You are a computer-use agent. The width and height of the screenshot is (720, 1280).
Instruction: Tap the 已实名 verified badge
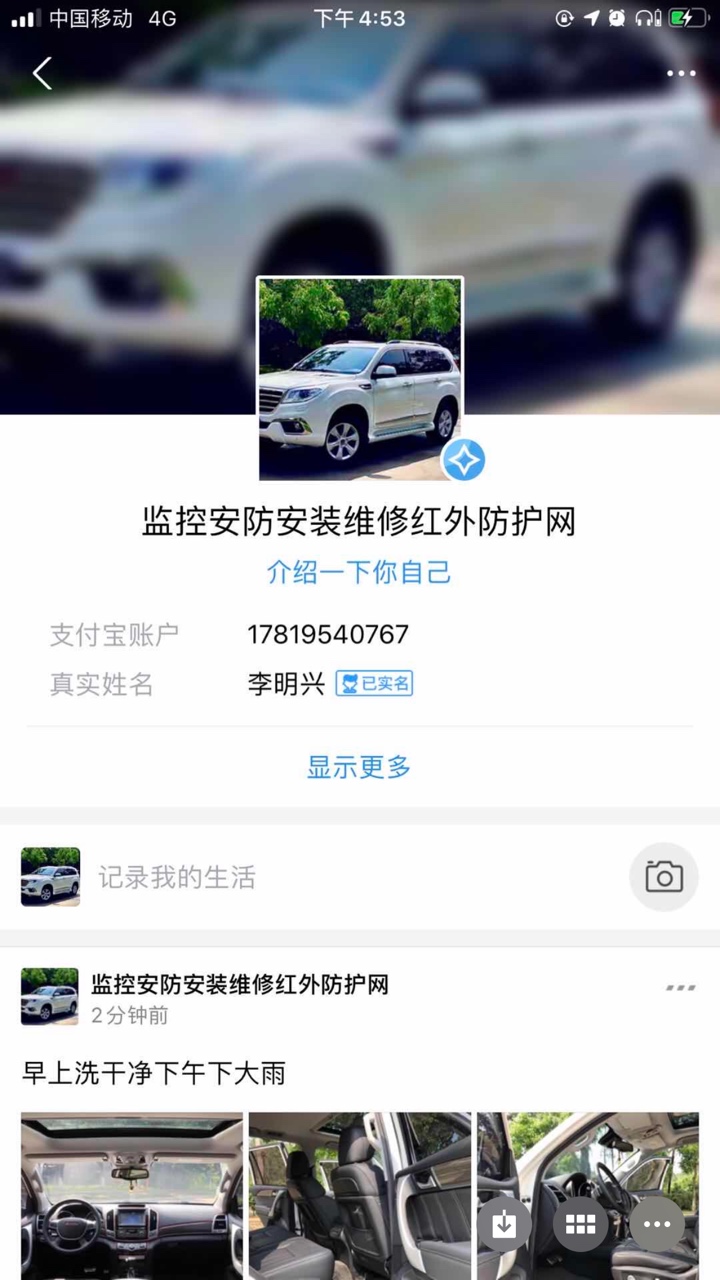click(374, 684)
